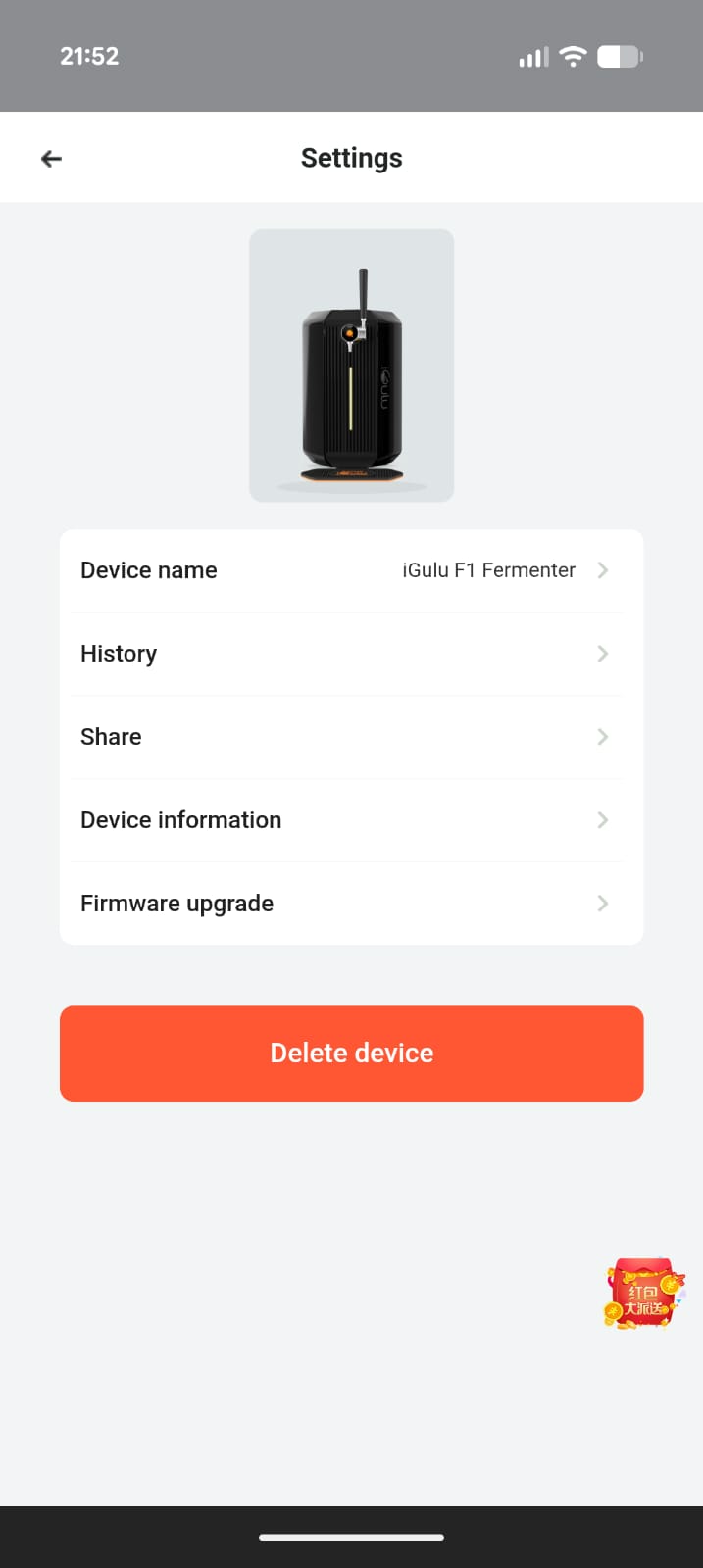This screenshot has width=703, height=1568.
Task: Open the floating red envelope promo
Action: (644, 1295)
